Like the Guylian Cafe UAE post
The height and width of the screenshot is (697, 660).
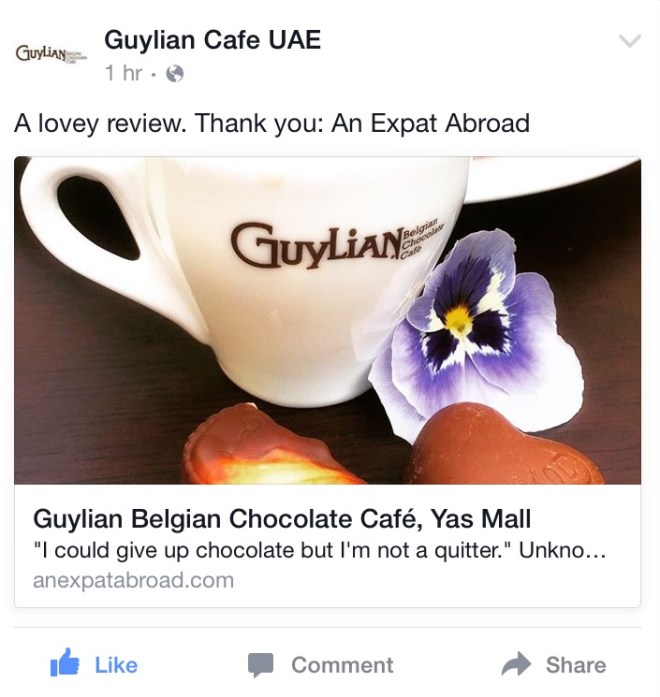pos(94,665)
